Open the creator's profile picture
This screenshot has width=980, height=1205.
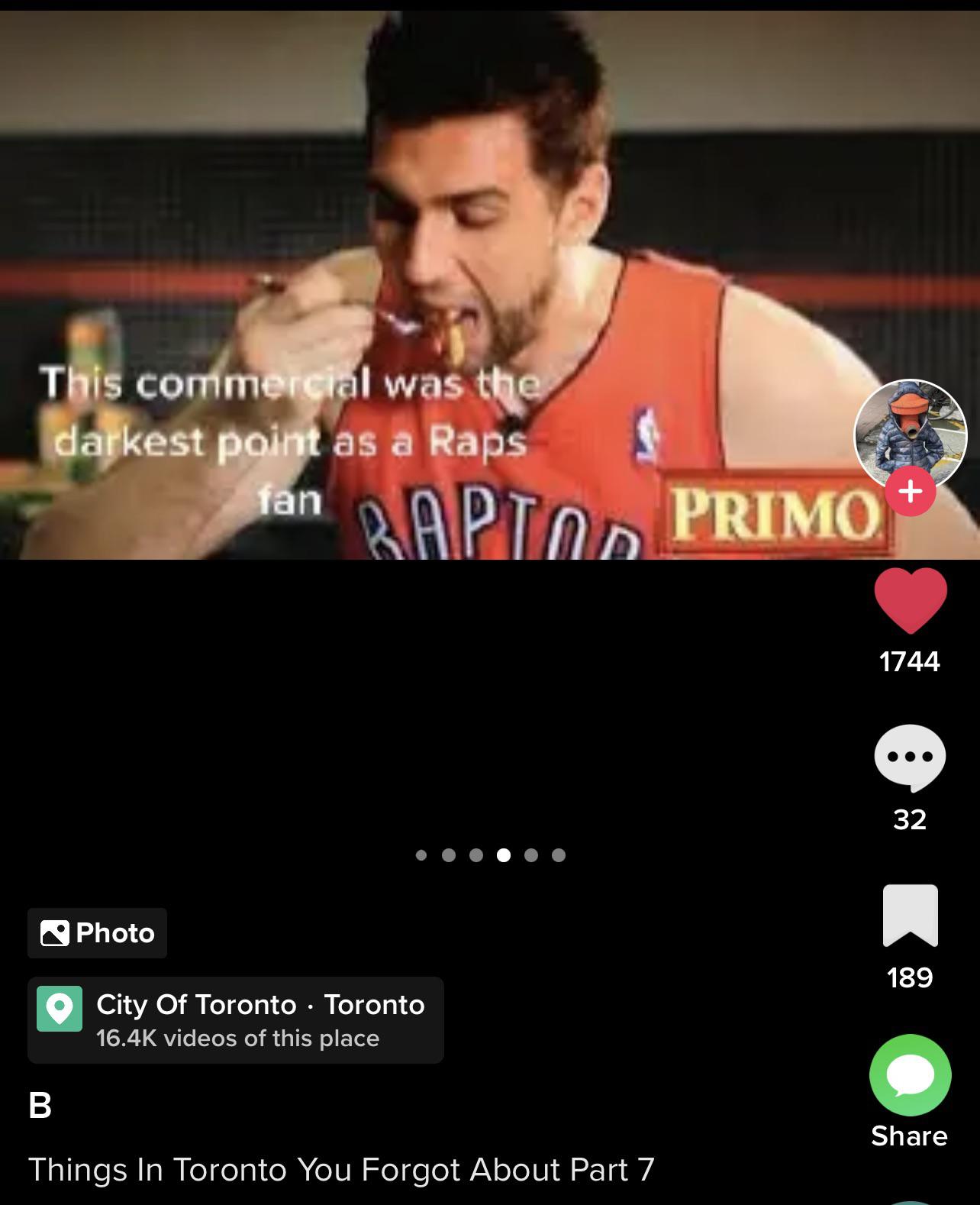click(x=910, y=434)
